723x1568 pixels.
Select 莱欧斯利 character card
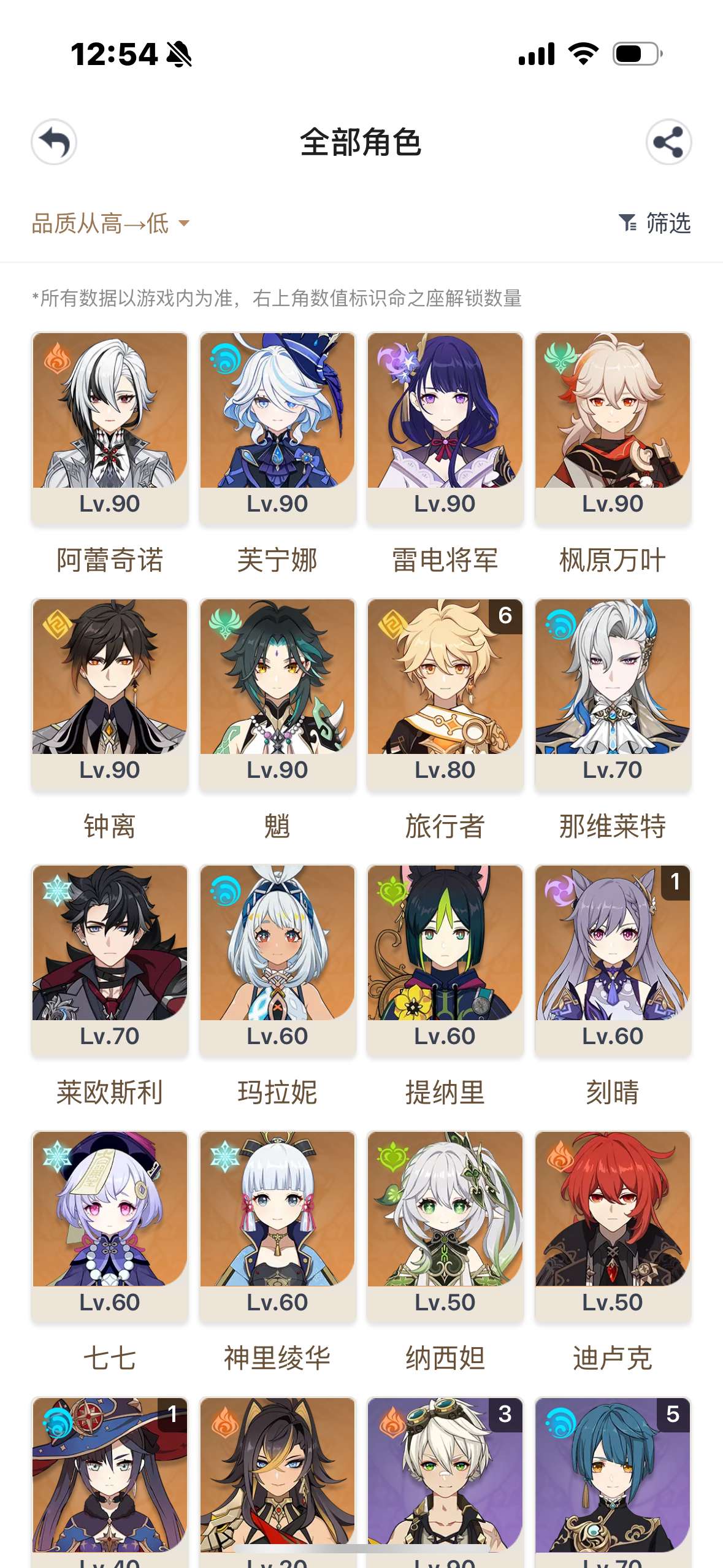click(110, 961)
